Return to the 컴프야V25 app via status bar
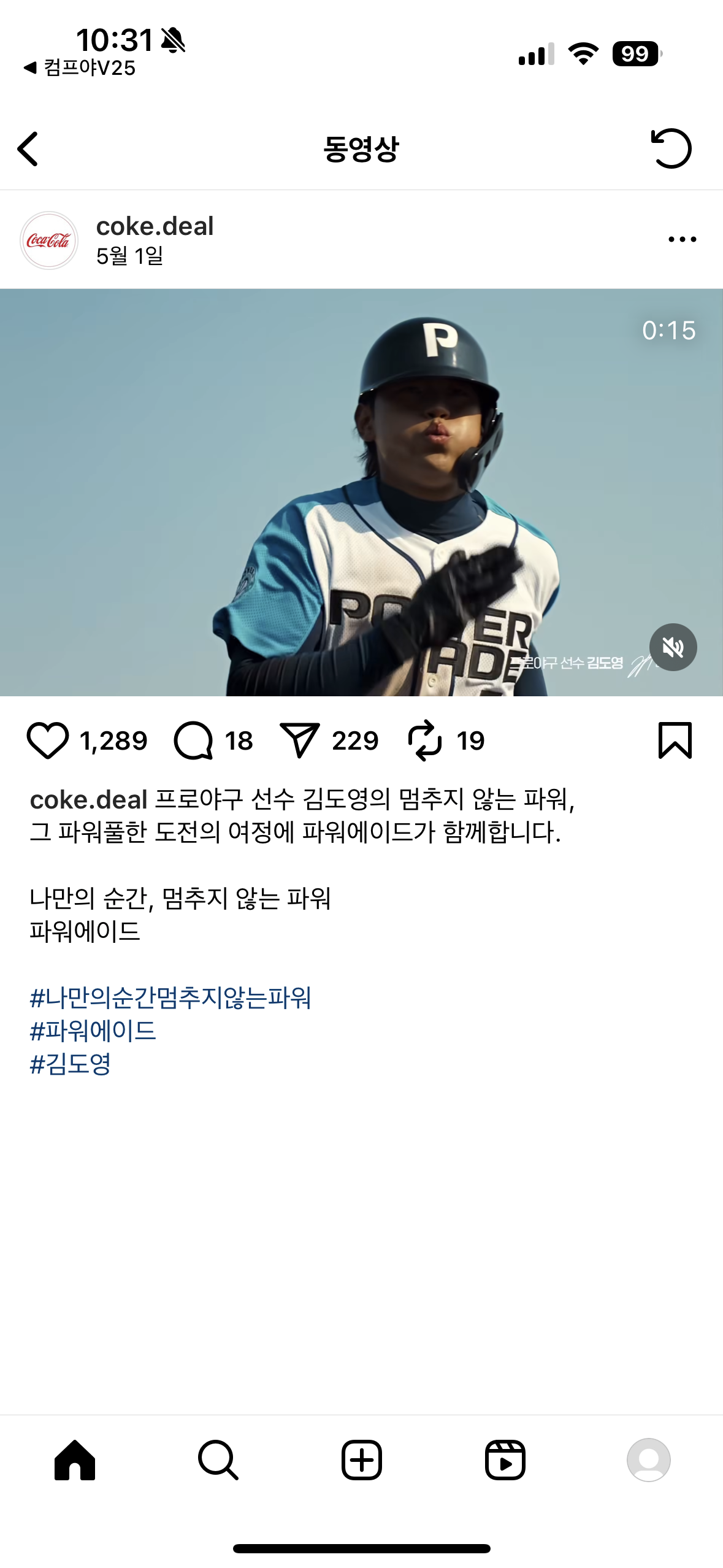Viewport: 723px width, 1568px height. coord(80,68)
